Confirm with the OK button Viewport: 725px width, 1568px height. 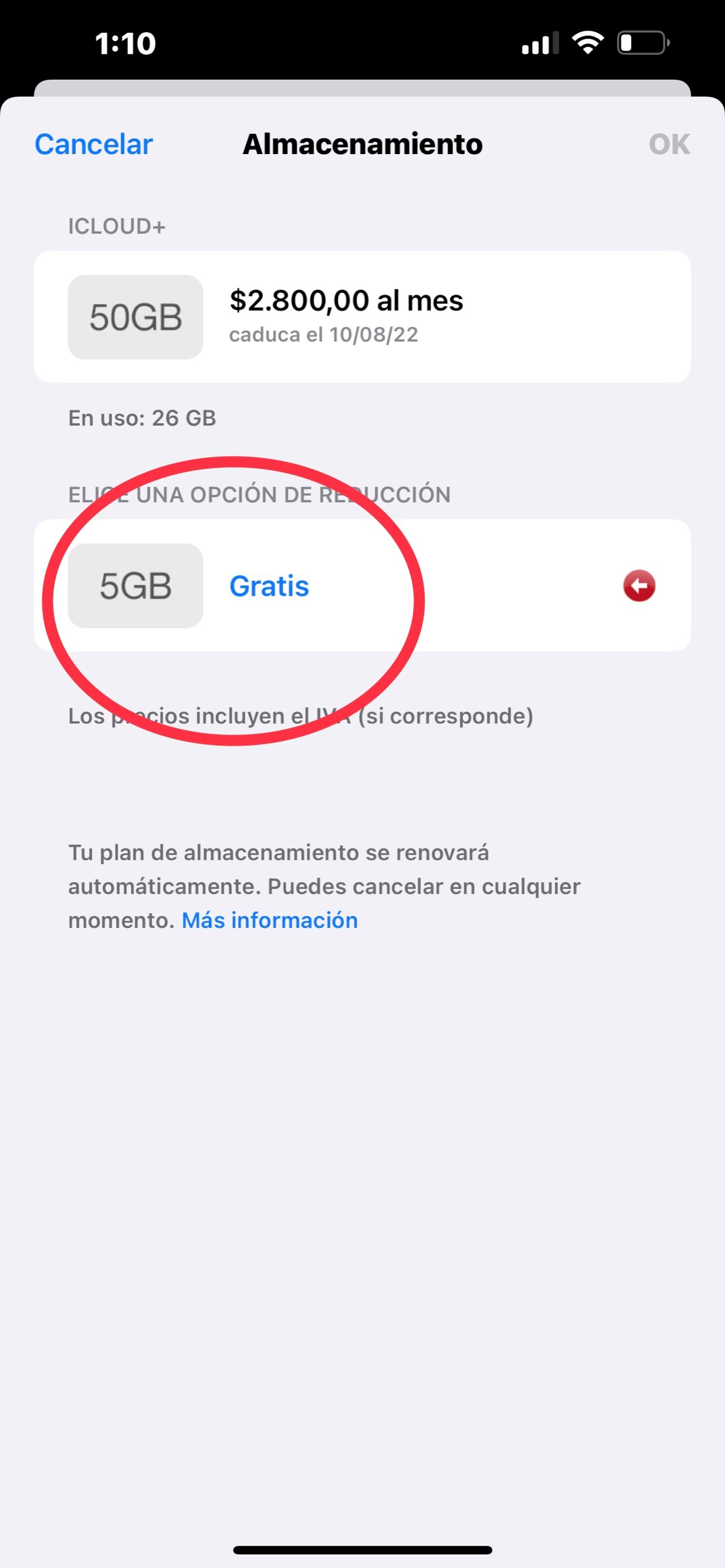click(x=669, y=144)
